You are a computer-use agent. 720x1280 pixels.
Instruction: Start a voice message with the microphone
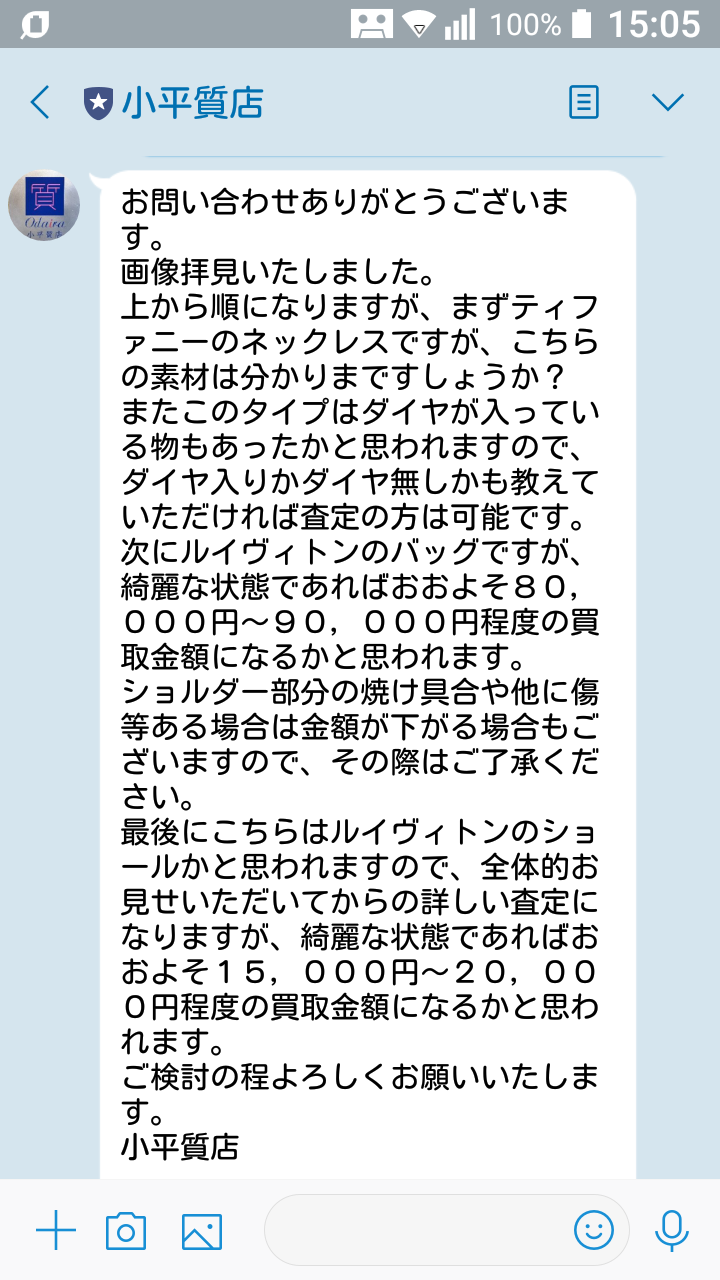(x=671, y=1230)
